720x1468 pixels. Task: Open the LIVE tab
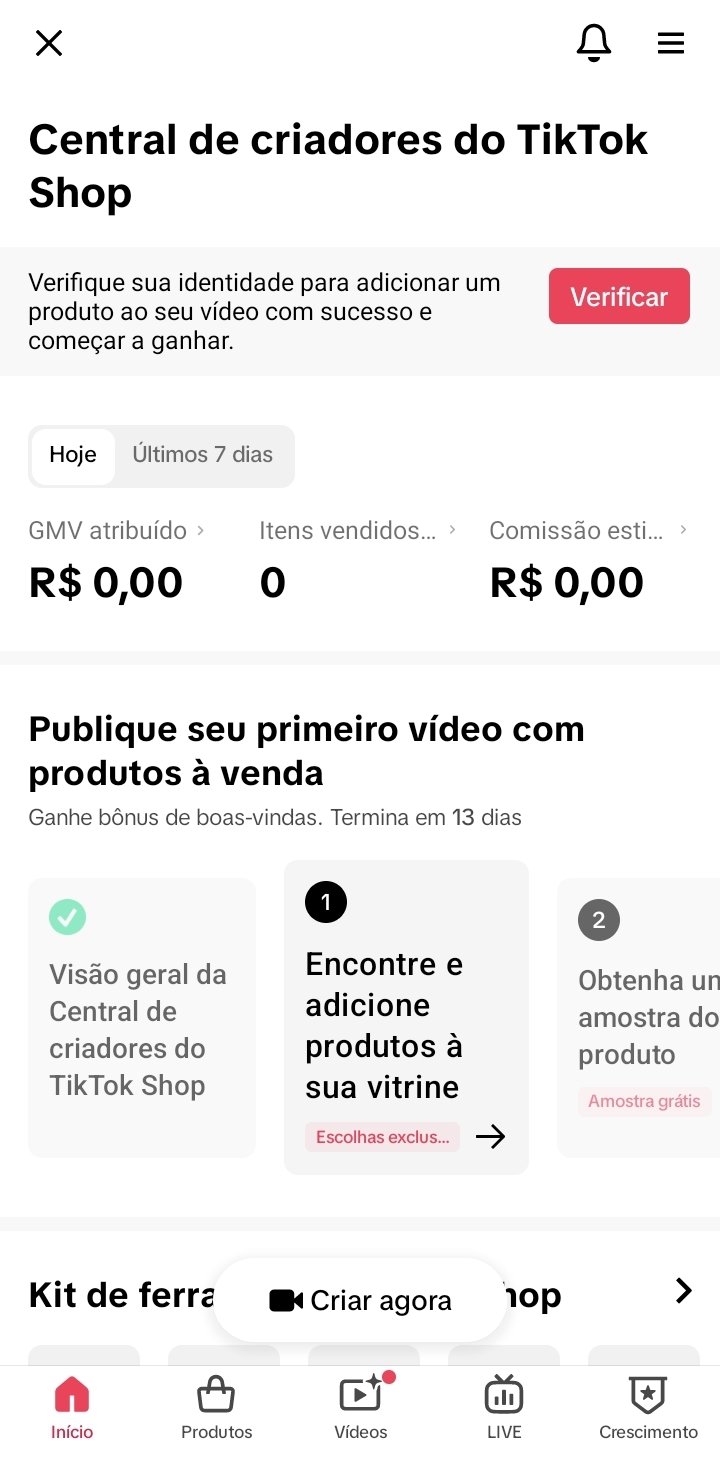point(504,1408)
